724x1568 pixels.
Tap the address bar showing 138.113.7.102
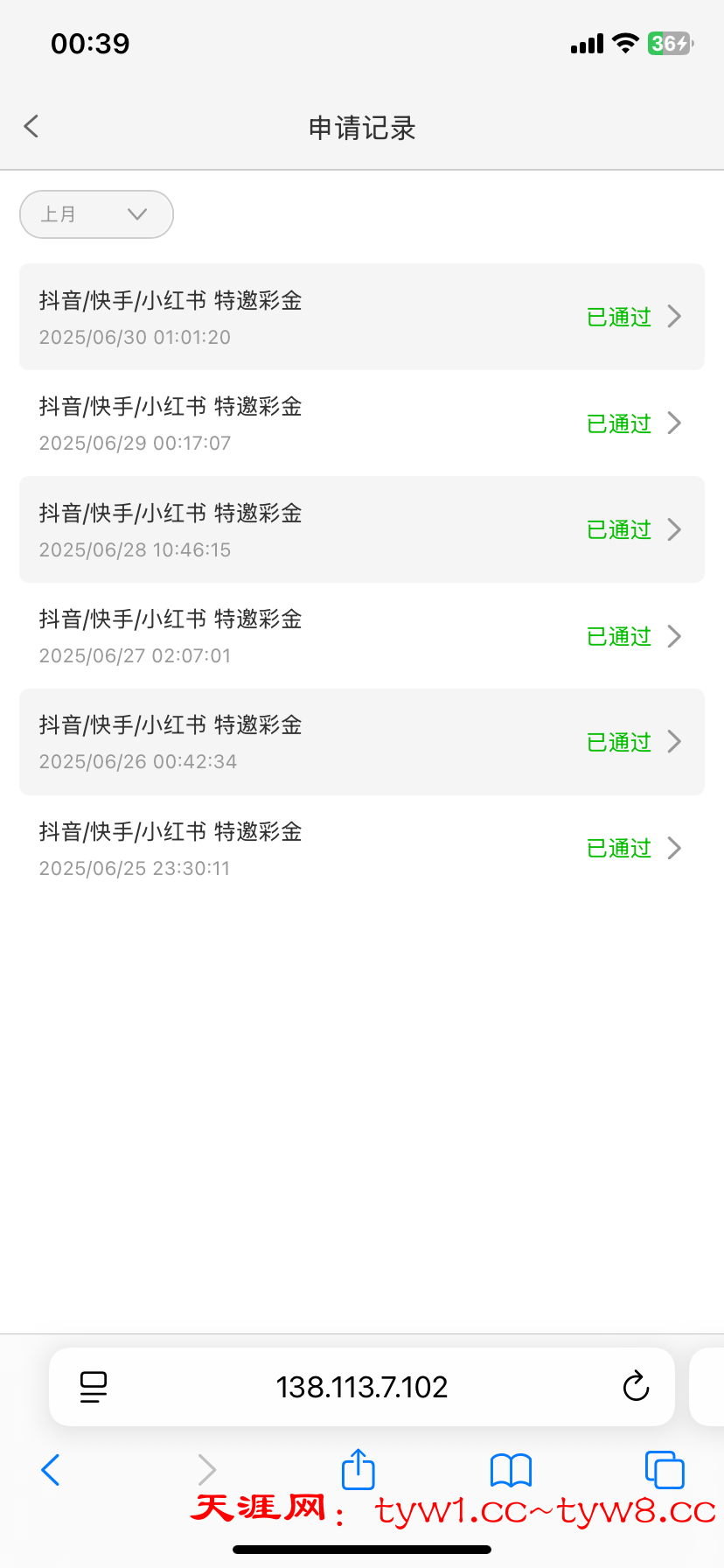(x=362, y=1387)
